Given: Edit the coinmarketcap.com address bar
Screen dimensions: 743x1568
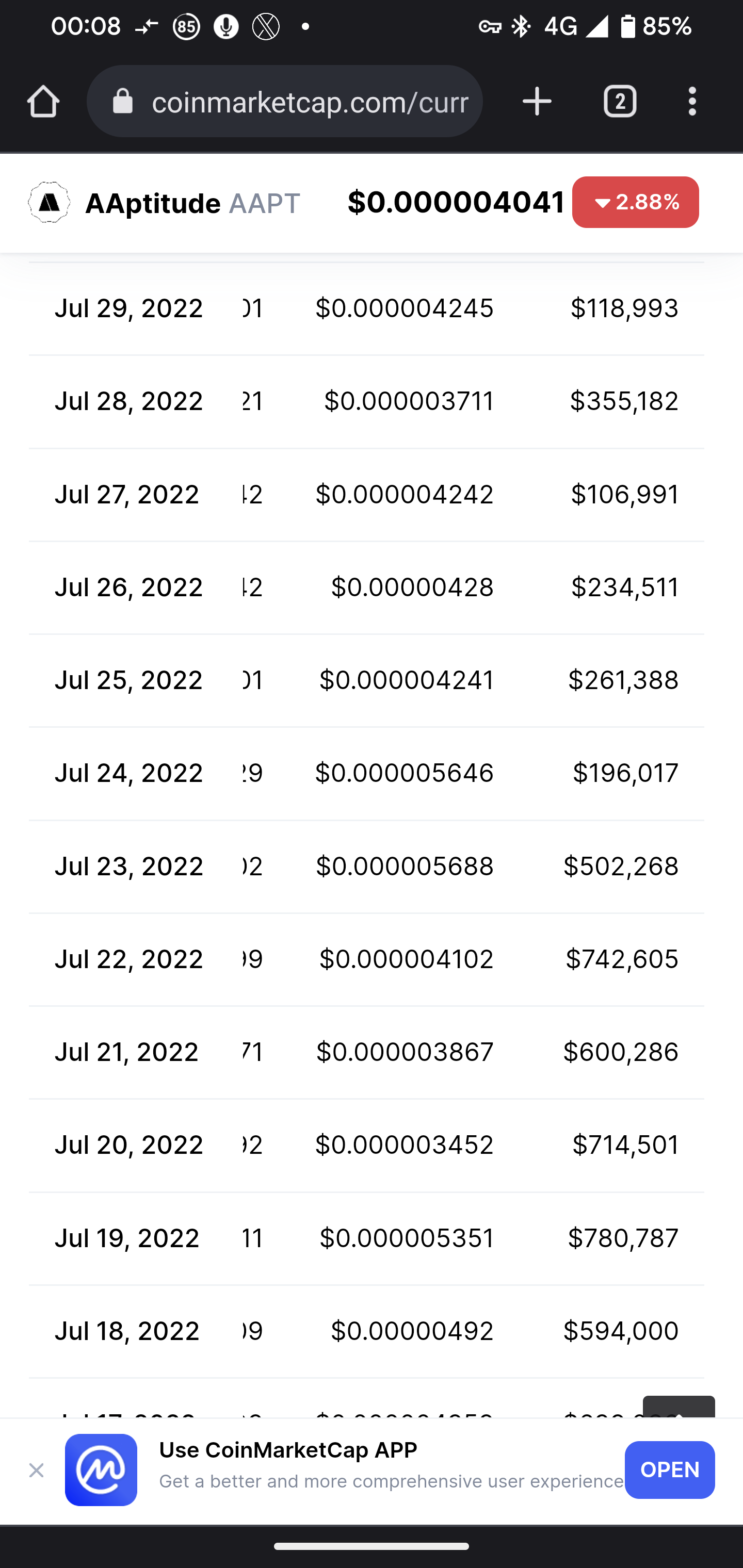Looking at the screenshot, I should 310,102.
